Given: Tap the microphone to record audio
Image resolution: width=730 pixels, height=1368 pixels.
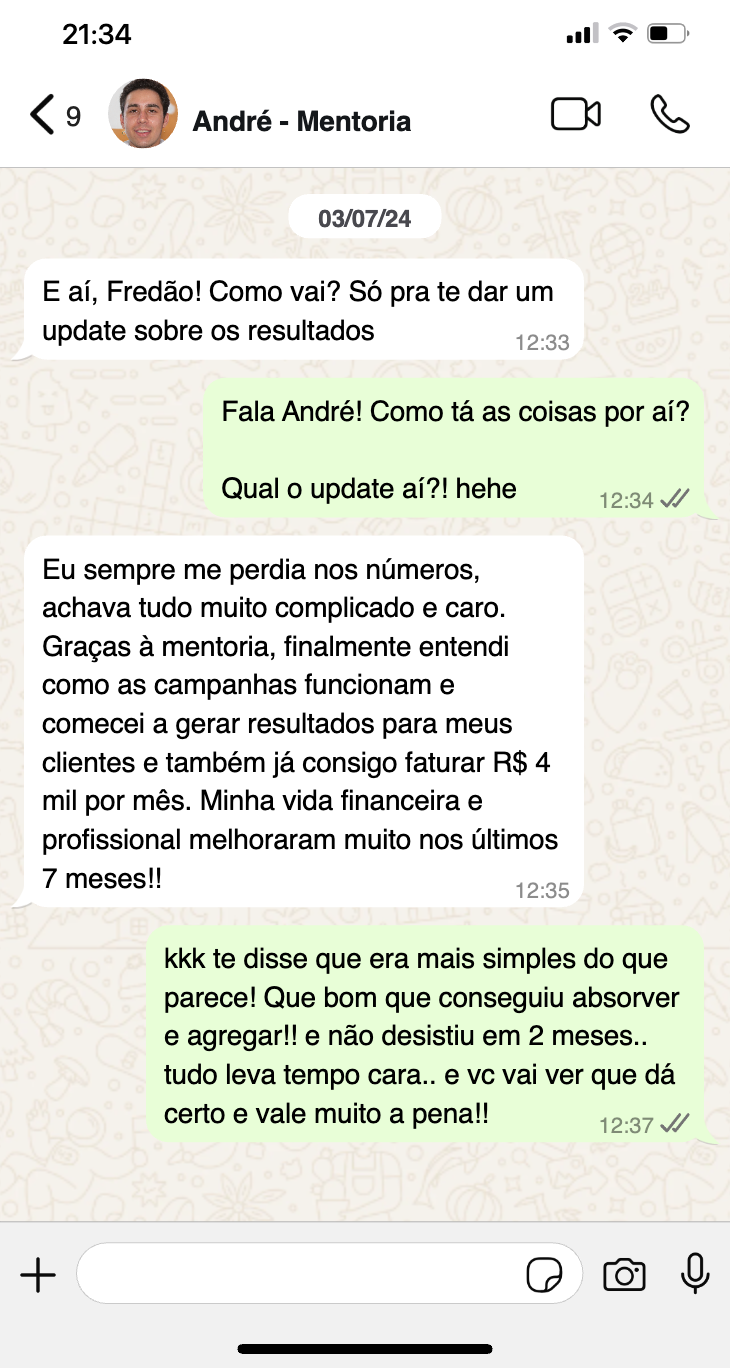Looking at the screenshot, I should click(x=696, y=1274).
